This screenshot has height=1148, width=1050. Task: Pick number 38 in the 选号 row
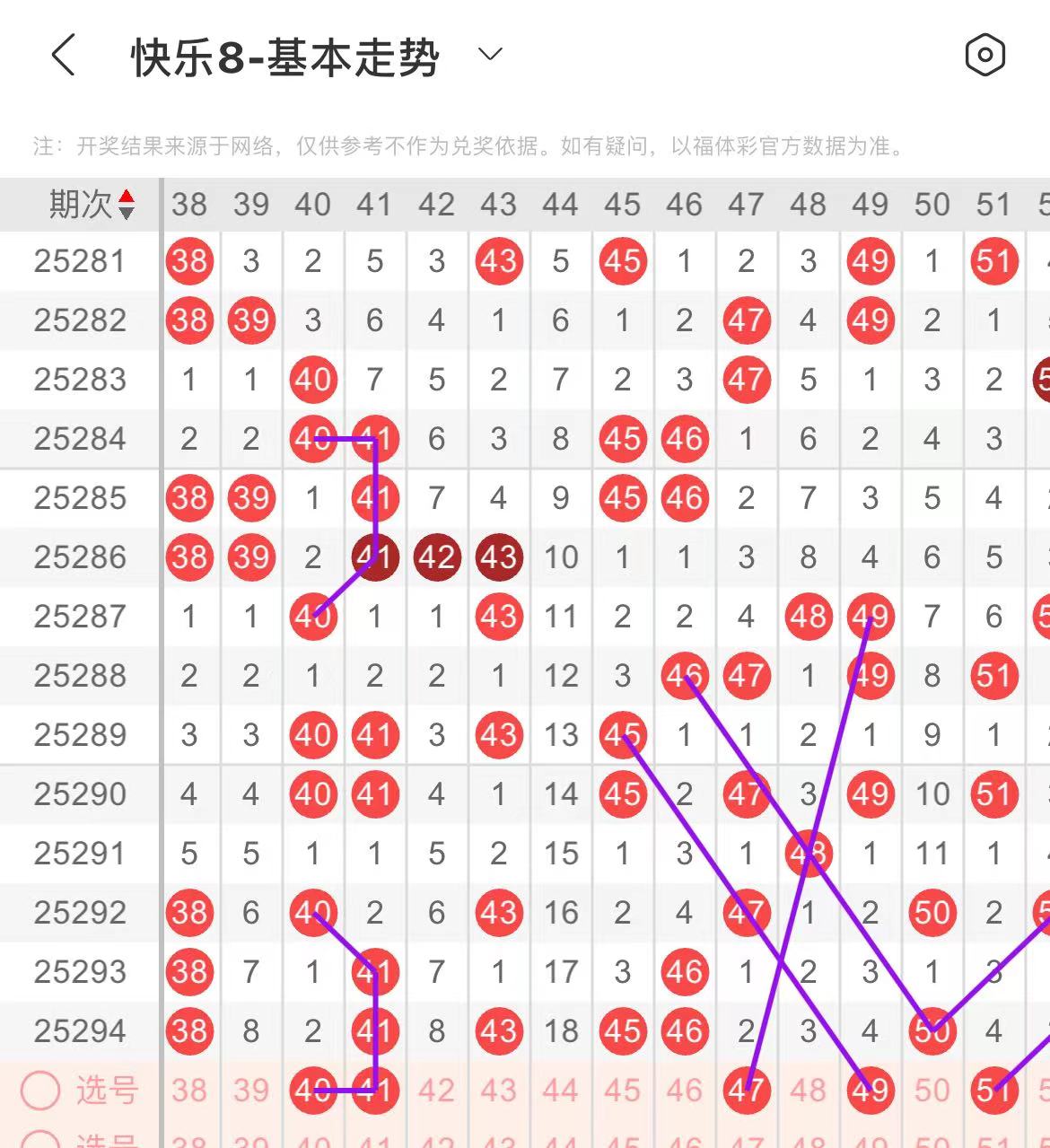coord(189,1091)
